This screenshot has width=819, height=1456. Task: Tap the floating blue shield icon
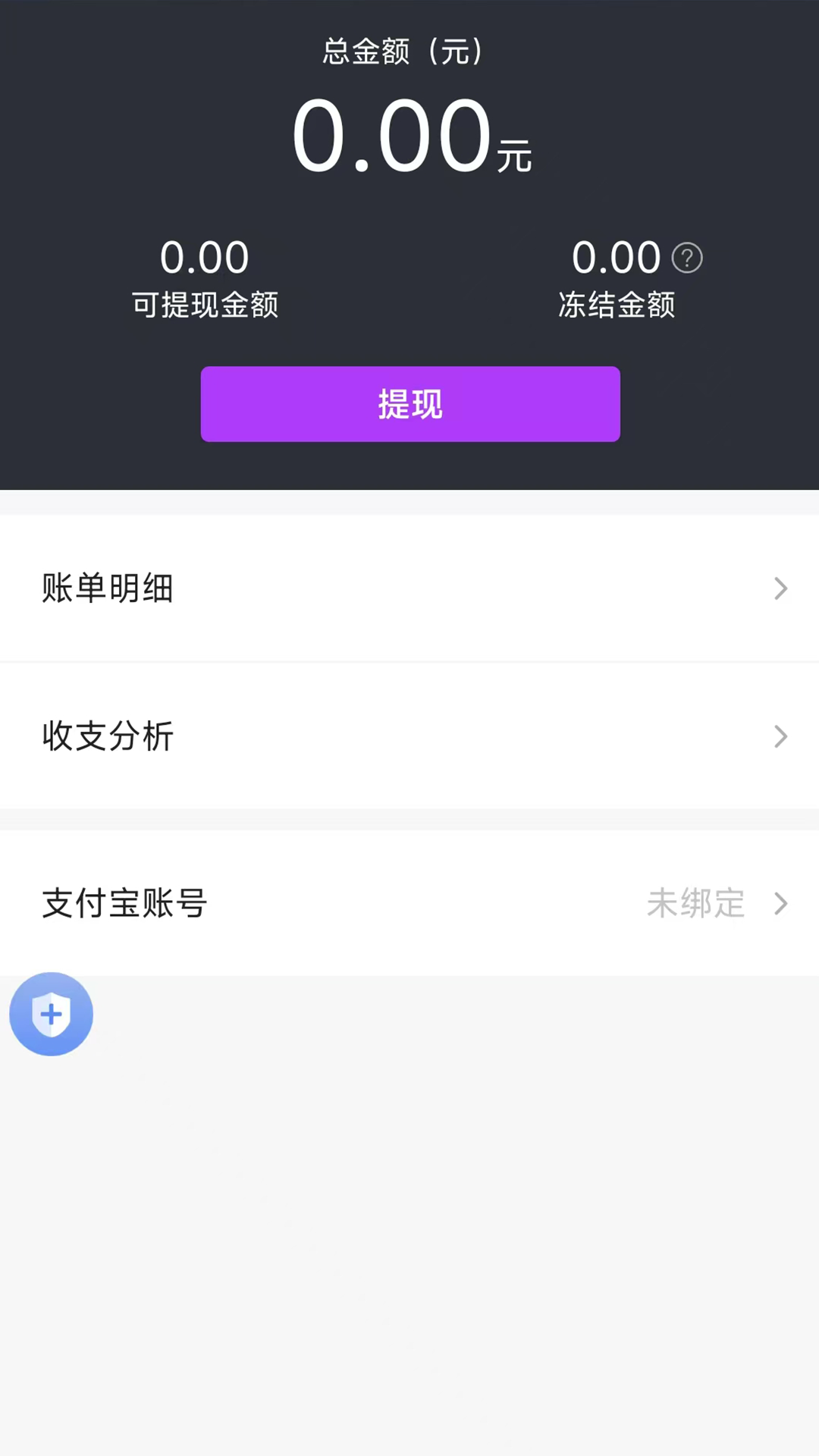tap(51, 1014)
